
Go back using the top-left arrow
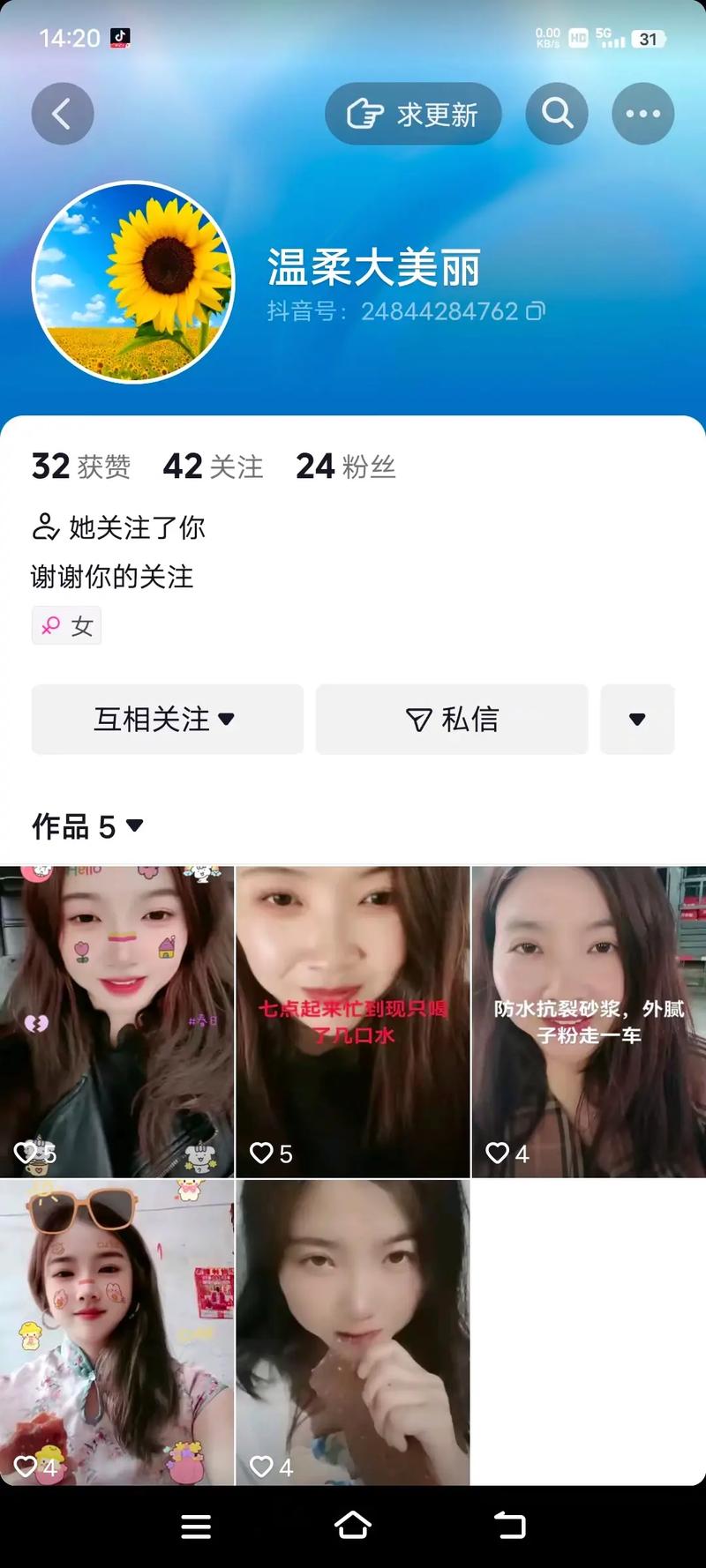pos(62,114)
